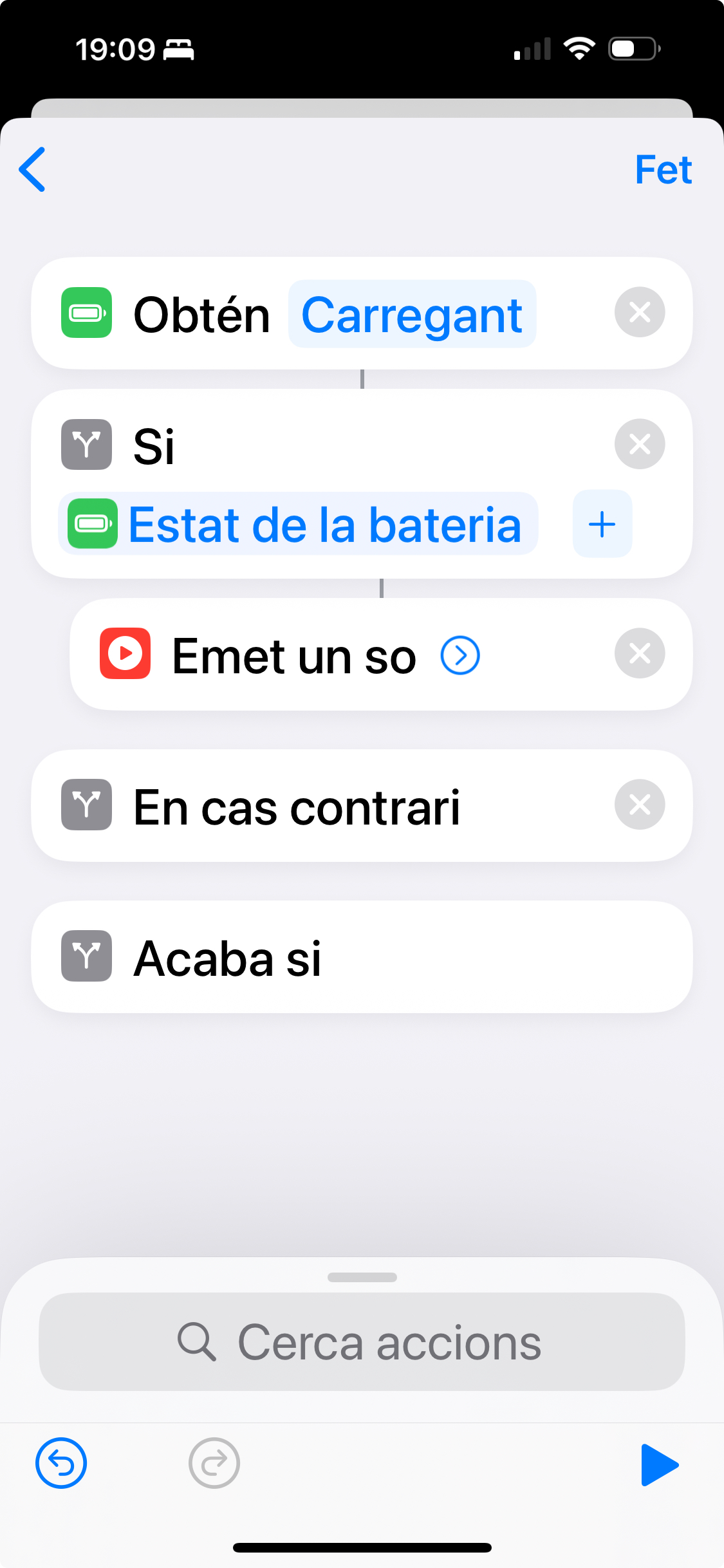724x1568 pixels.
Task: Delete the Si action
Action: [640, 444]
